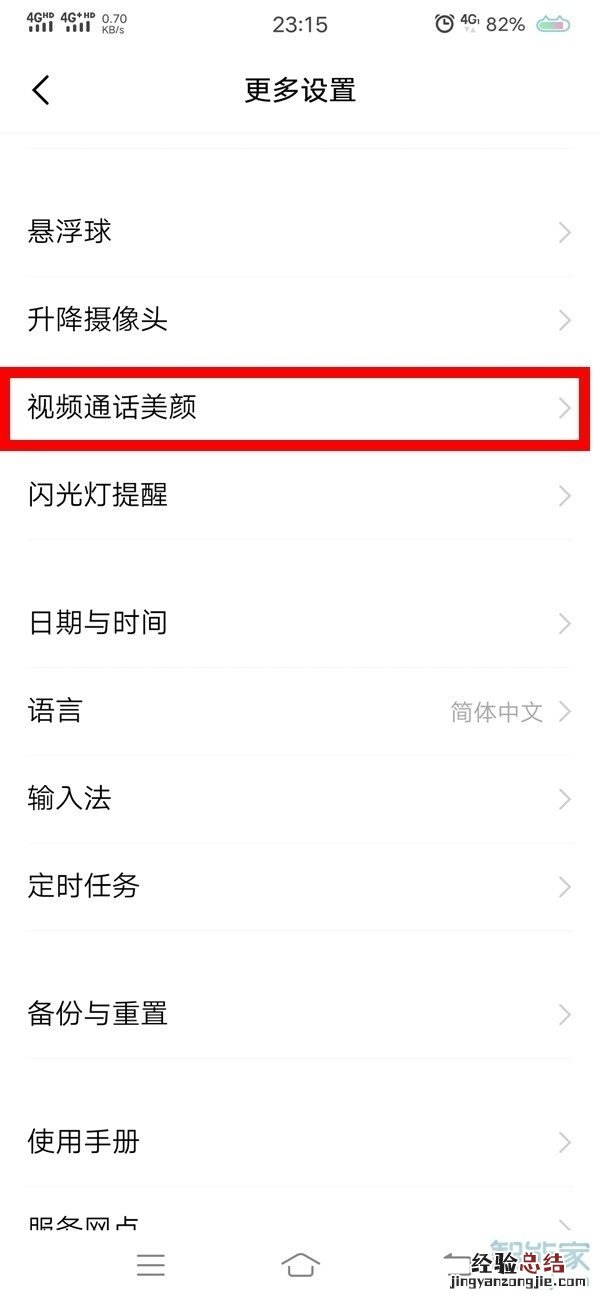The height and width of the screenshot is (1300, 600).
Task: Open 定时任务 settings
Action: point(300,886)
